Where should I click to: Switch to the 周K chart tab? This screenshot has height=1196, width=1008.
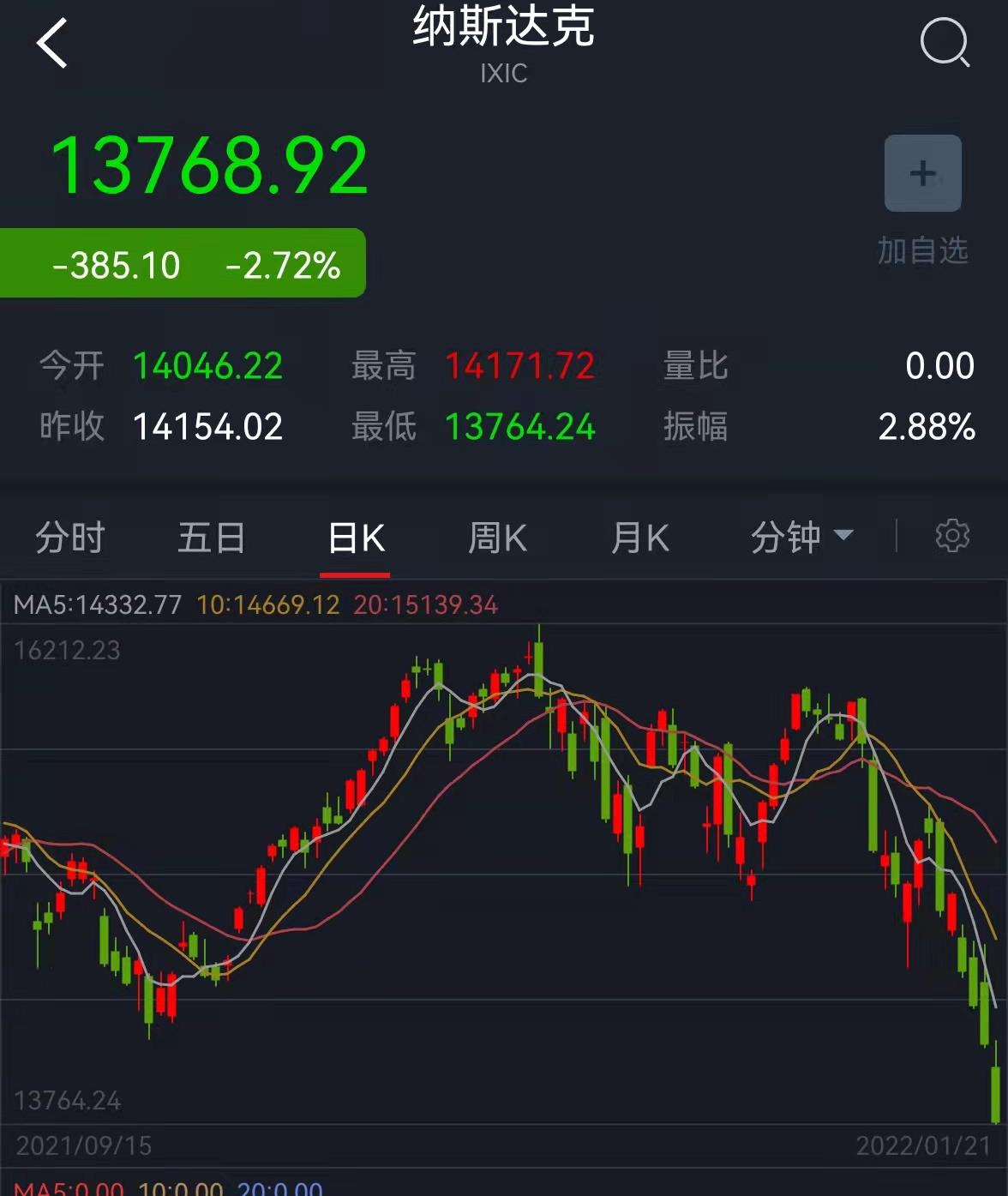[497, 538]
